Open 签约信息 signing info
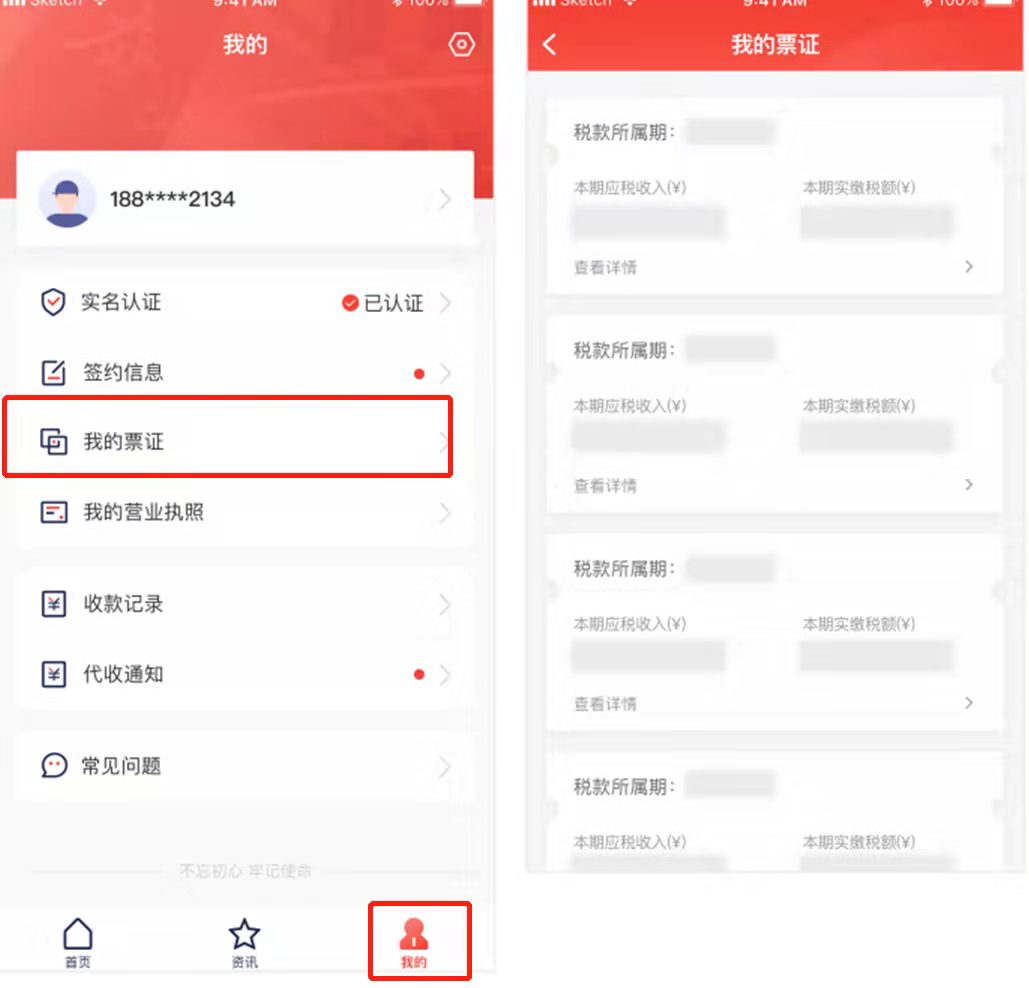Screen dimensions: 1029x988 coord(244,373)
